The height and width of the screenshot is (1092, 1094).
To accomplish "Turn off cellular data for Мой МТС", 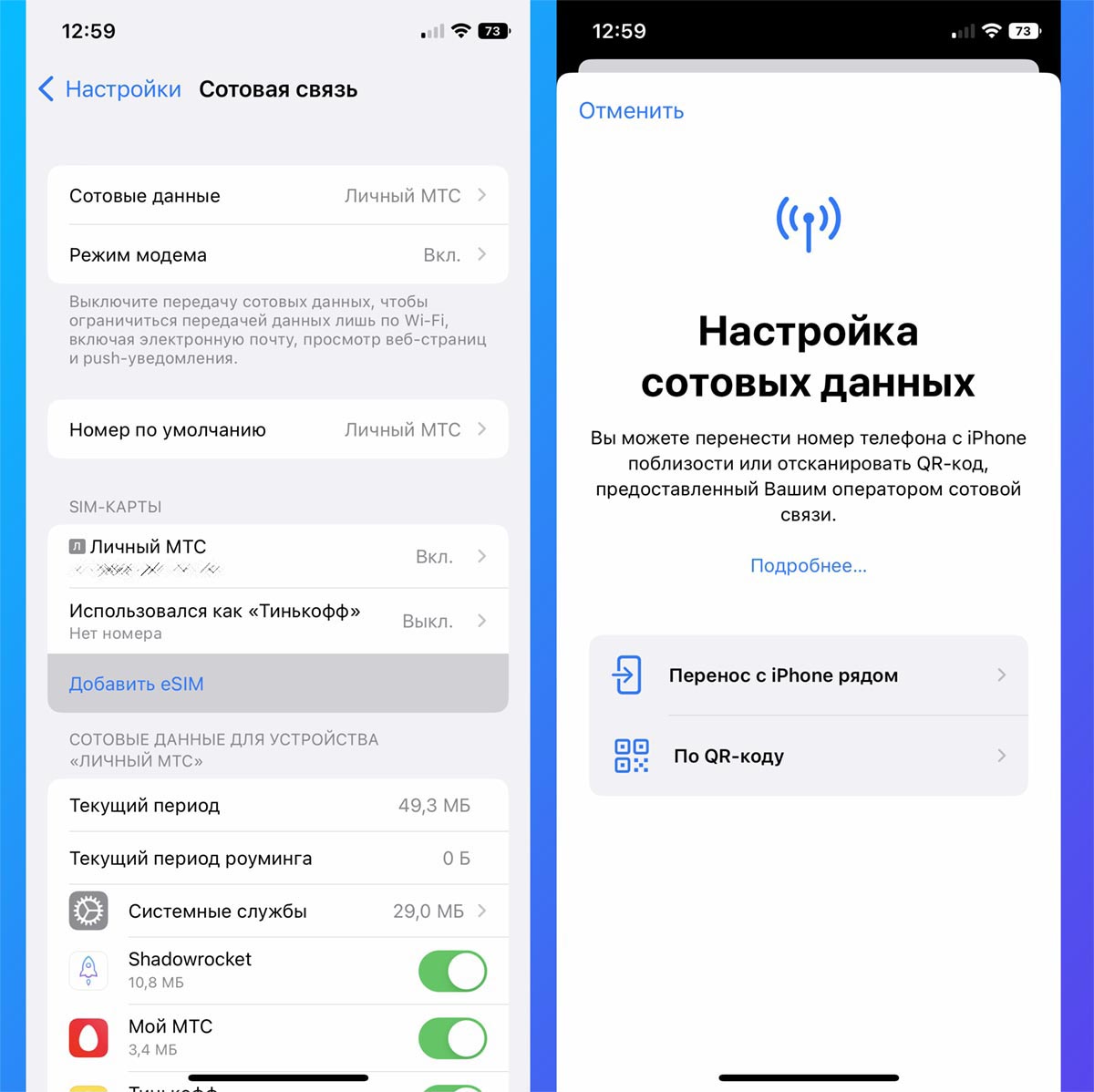I will click(x=452, y=1038).
